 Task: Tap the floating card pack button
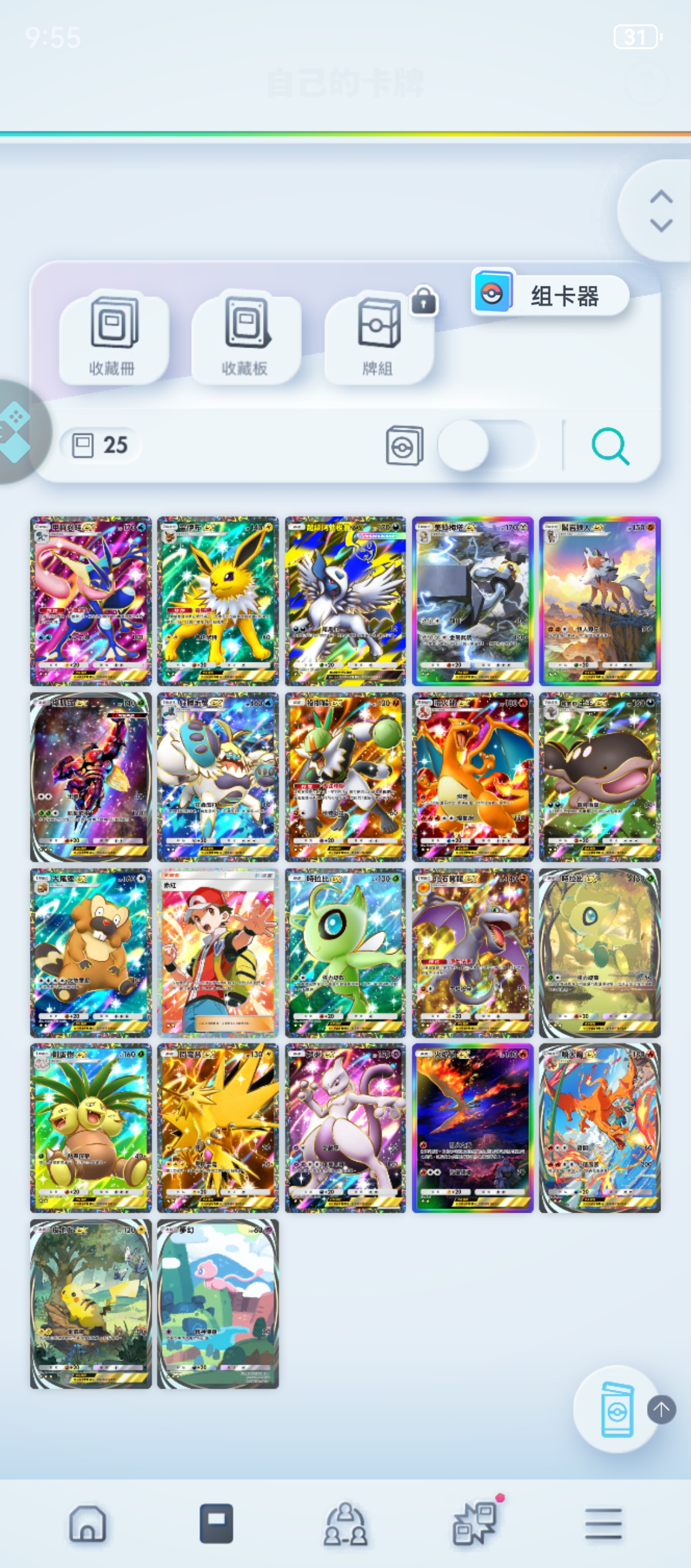click(x=615, y=1409)
